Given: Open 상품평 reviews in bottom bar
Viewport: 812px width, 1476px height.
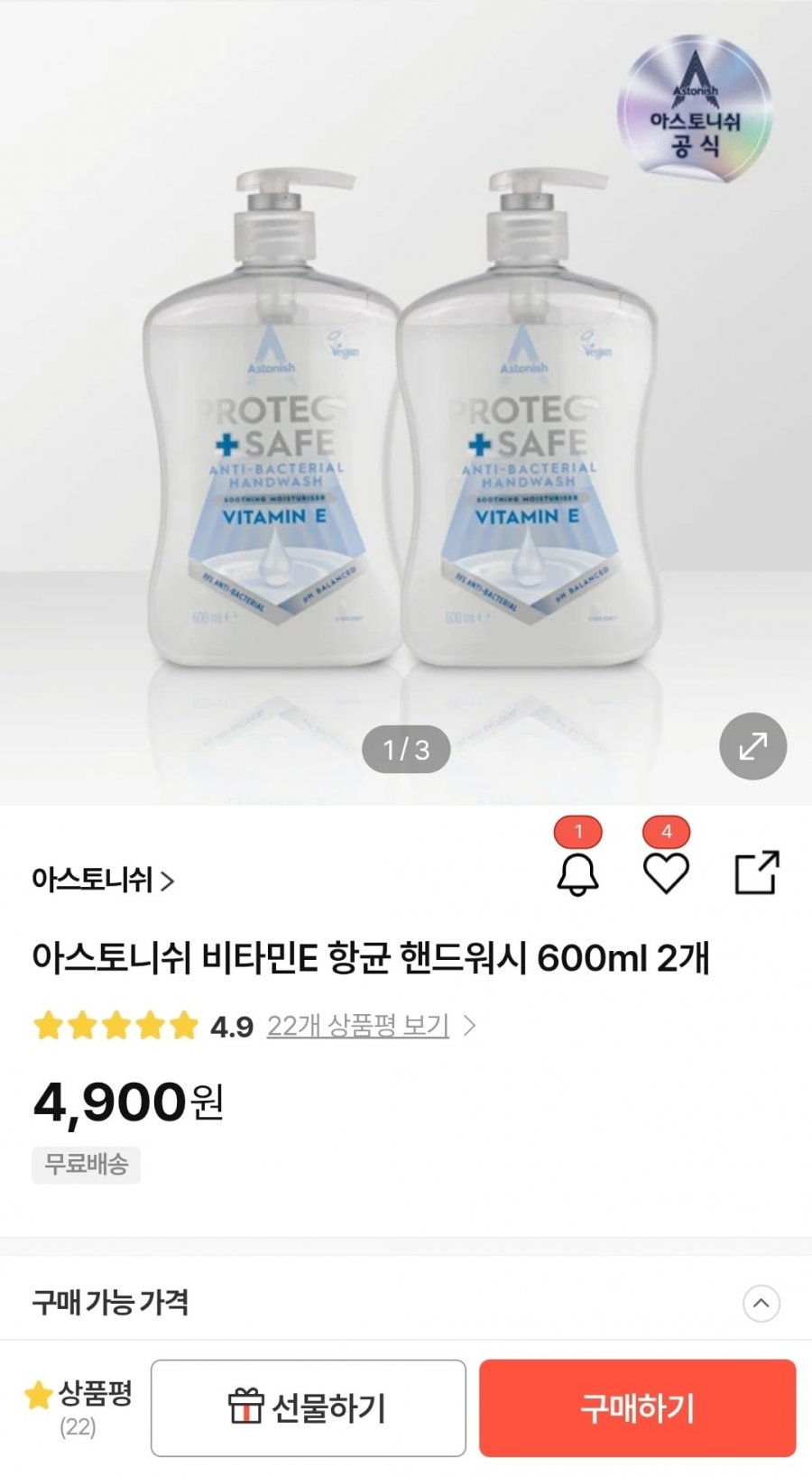Looking at the screenshot, I should coord(78,1407).
